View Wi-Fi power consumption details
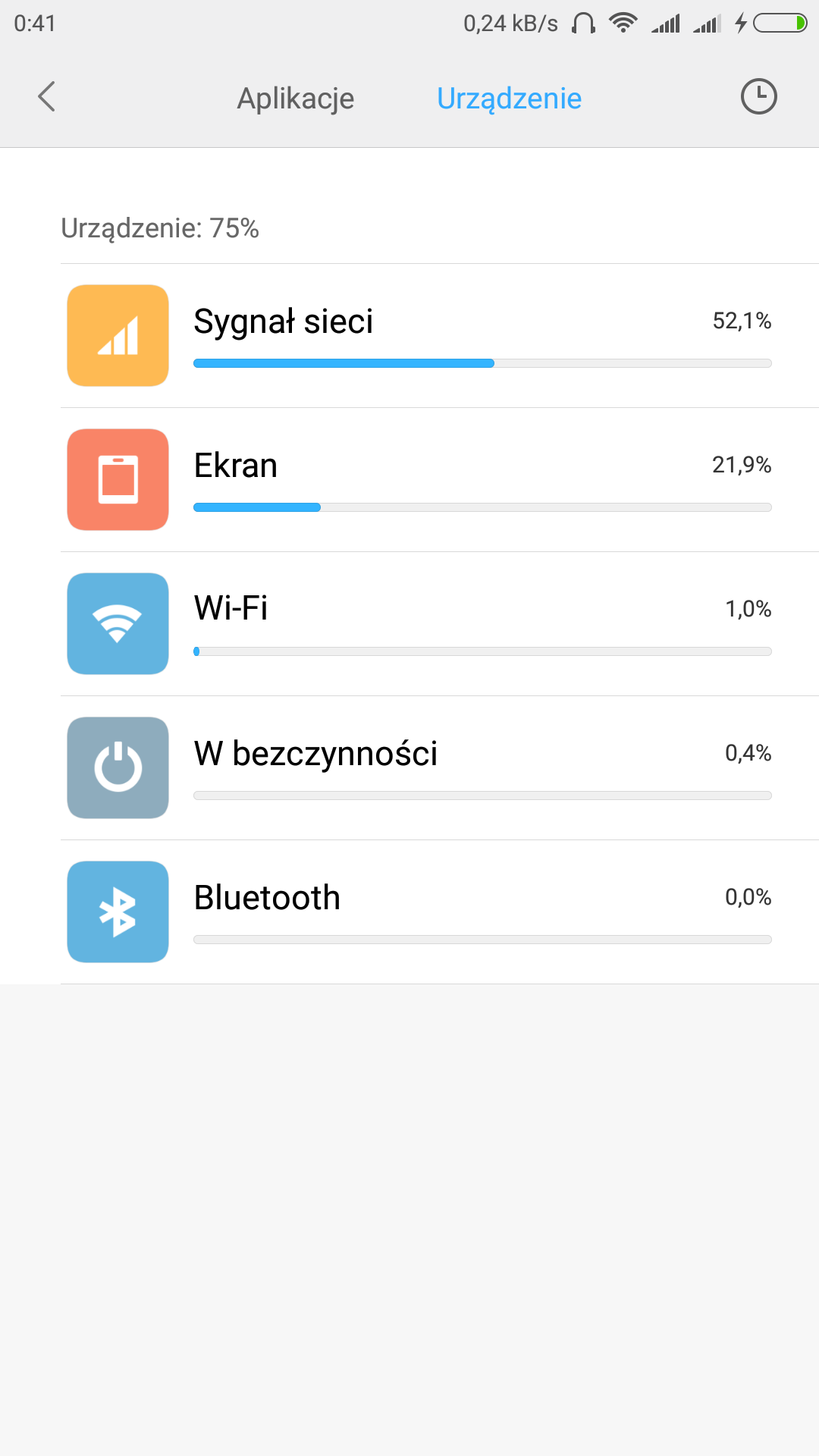This screenshot has height=1456, width=819. coord(440,623)
